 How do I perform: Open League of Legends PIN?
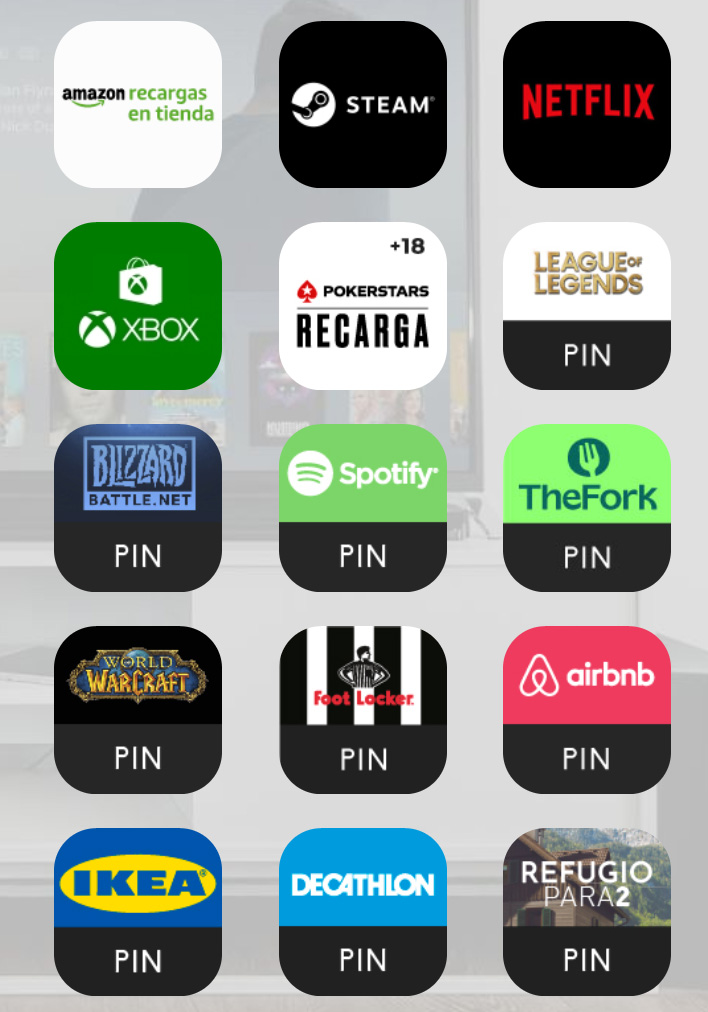[x=587, y=306]
